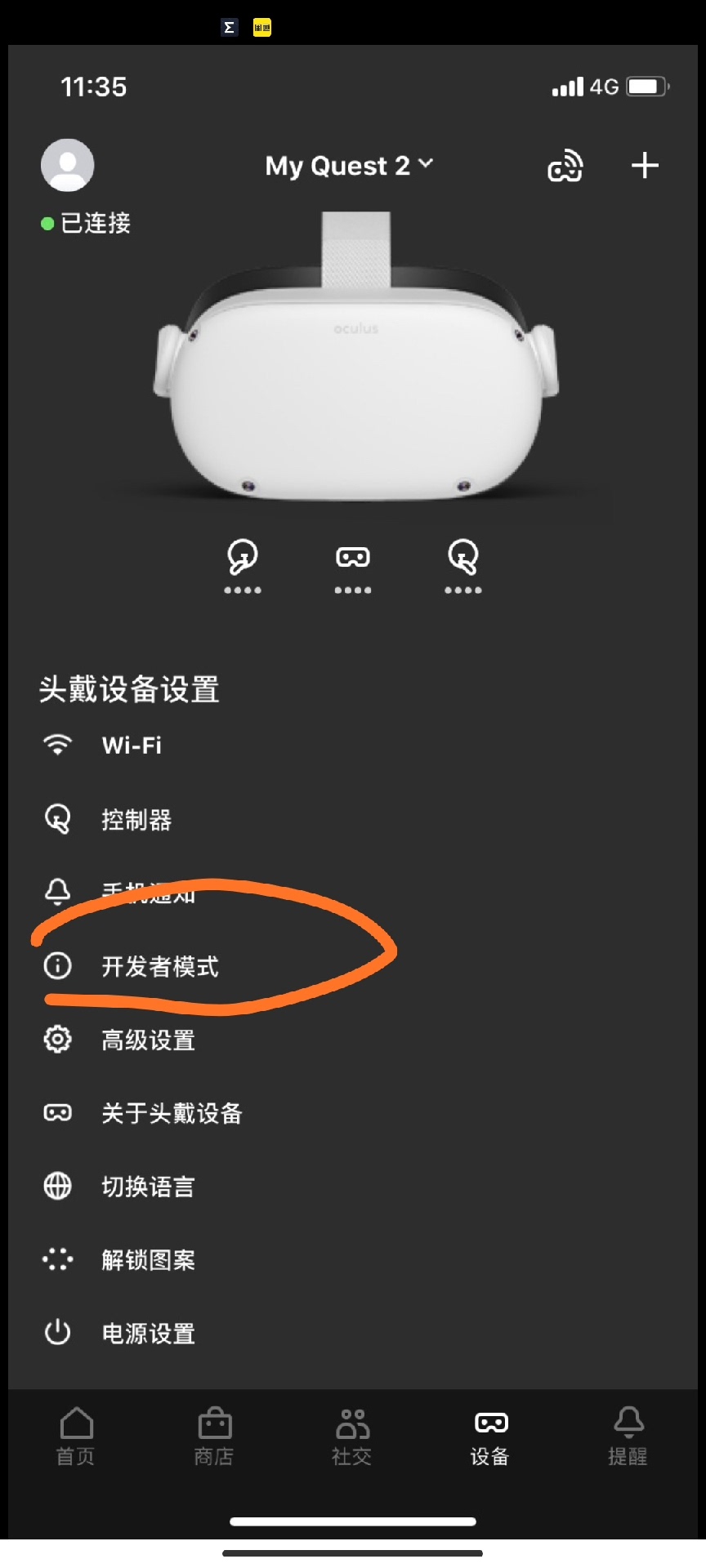Viewport: 706px width, 1568px height.
Task: Switch to the 提醒 tab
Action: (628, 1437)
